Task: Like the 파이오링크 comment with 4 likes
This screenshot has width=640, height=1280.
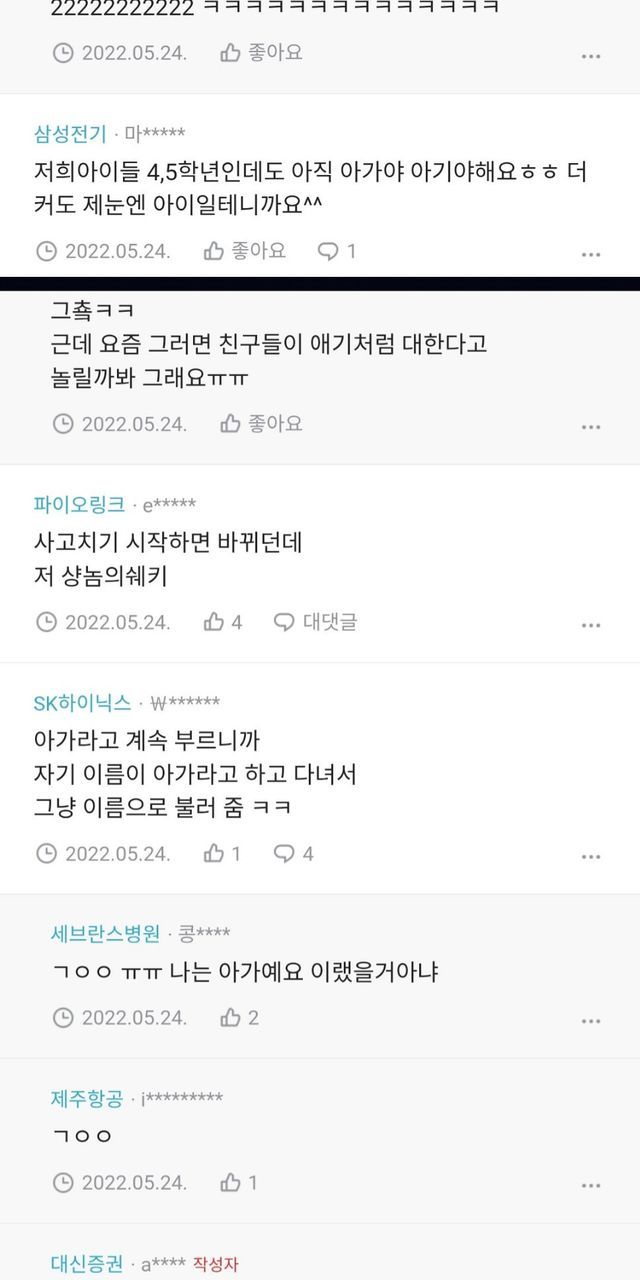Action: click(224, 622)
